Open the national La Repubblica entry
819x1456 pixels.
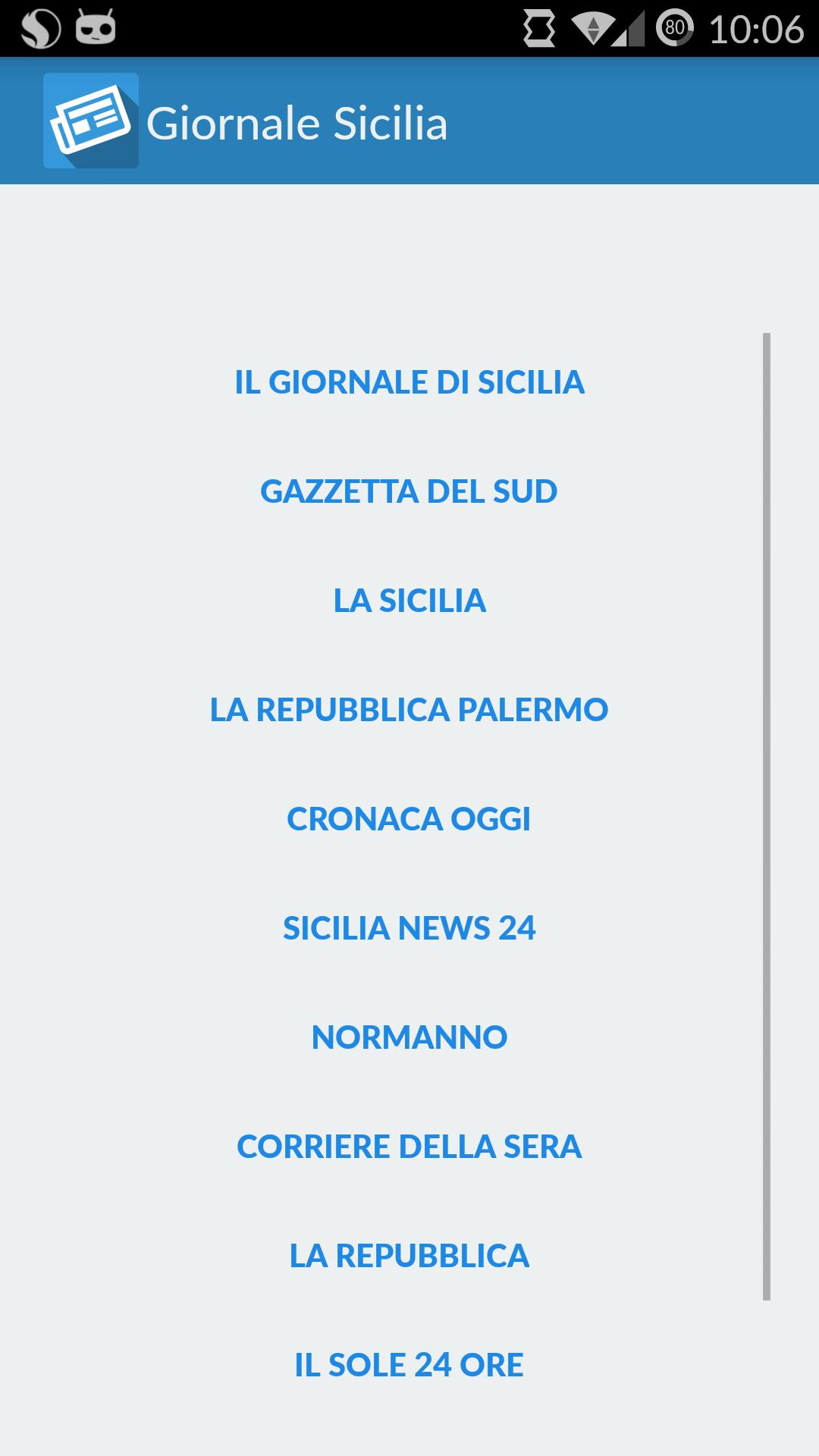409,1256
